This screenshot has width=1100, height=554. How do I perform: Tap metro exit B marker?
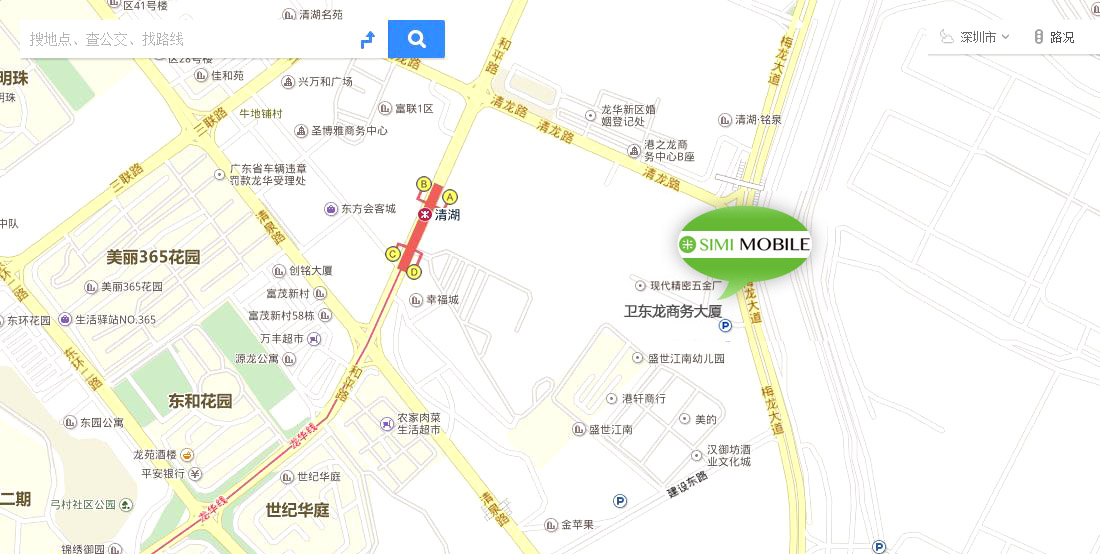tap(423, 184)
